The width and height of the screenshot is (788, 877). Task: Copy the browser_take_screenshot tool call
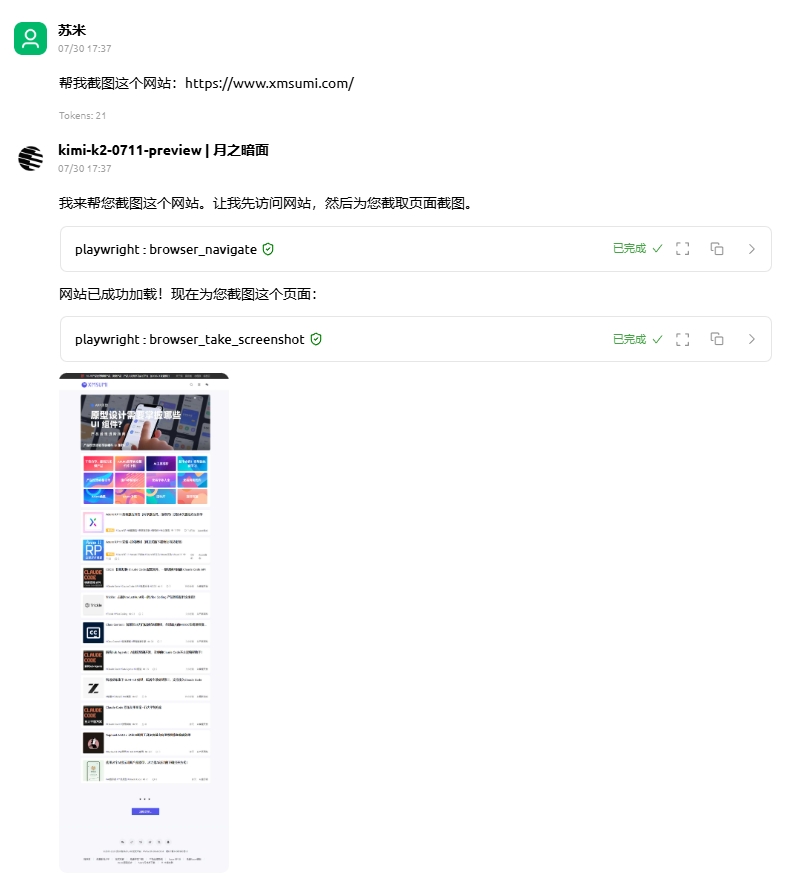717,339
